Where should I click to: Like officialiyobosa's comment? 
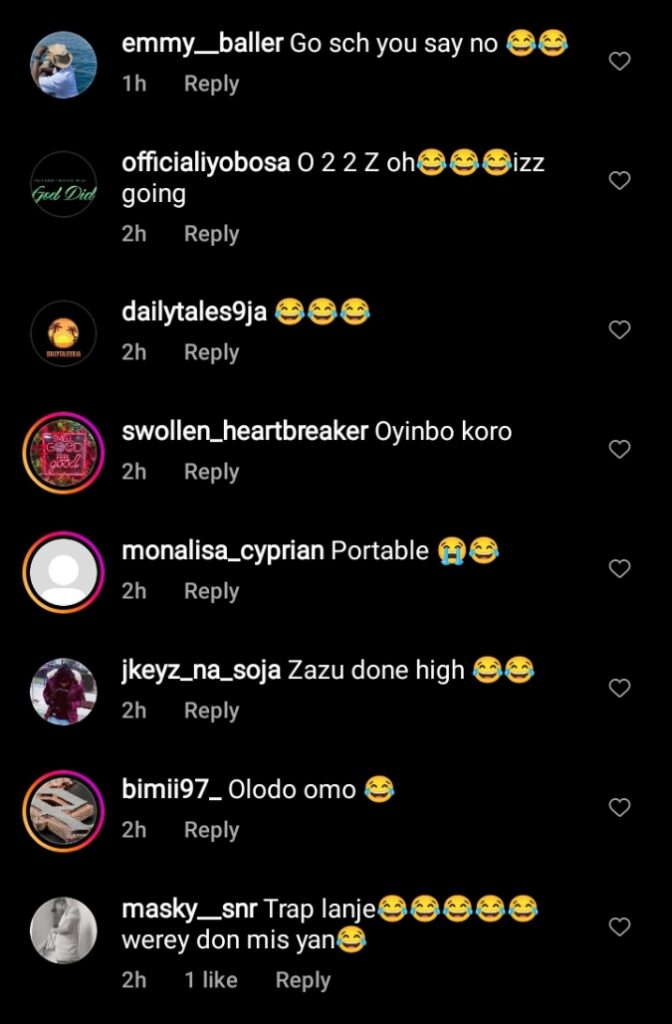click(620, 181)
